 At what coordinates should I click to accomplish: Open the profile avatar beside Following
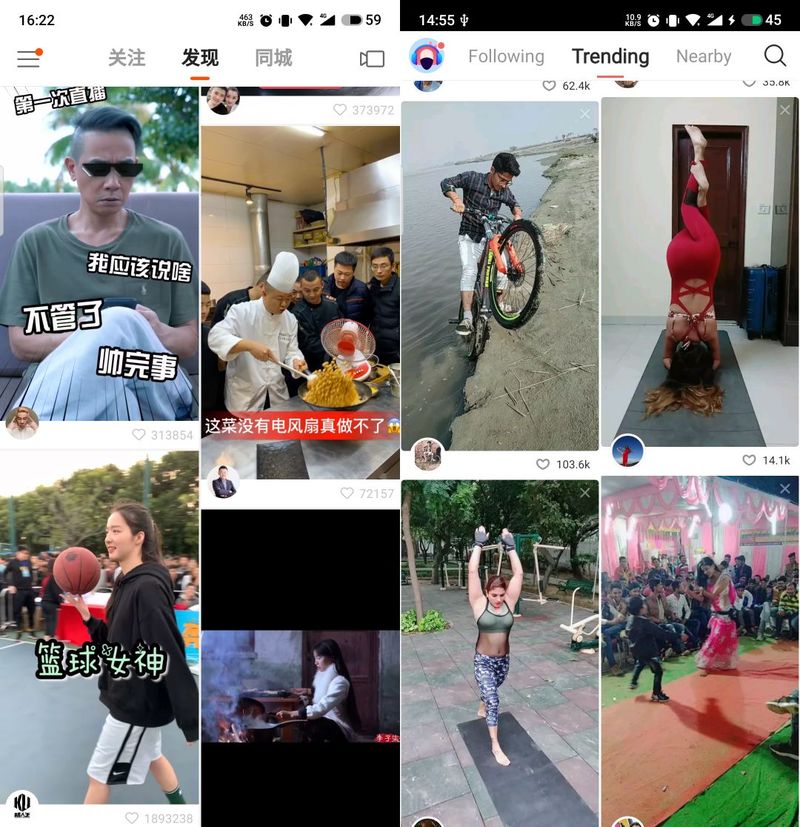tap(427, 57)
